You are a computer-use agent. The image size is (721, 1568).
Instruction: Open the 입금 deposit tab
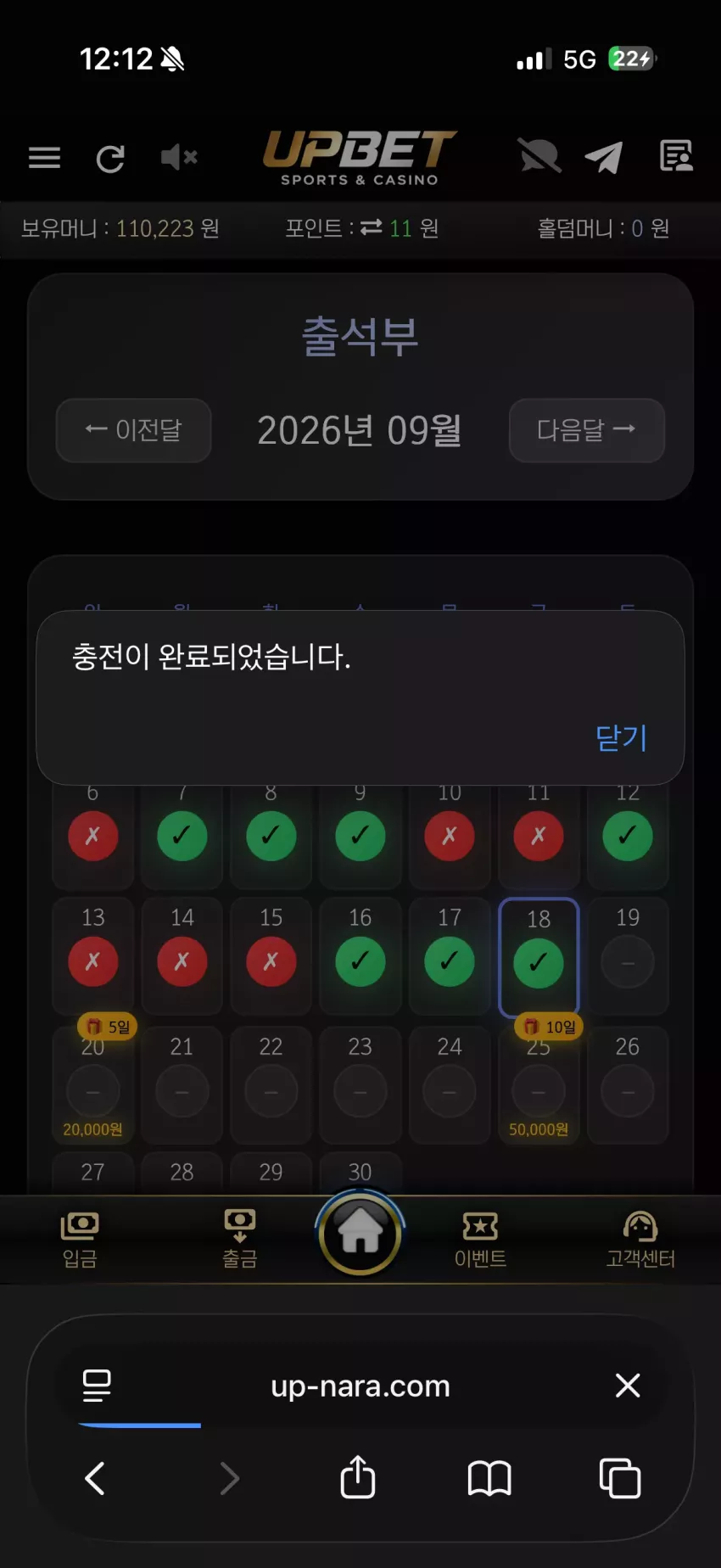tap(80, 1240)
